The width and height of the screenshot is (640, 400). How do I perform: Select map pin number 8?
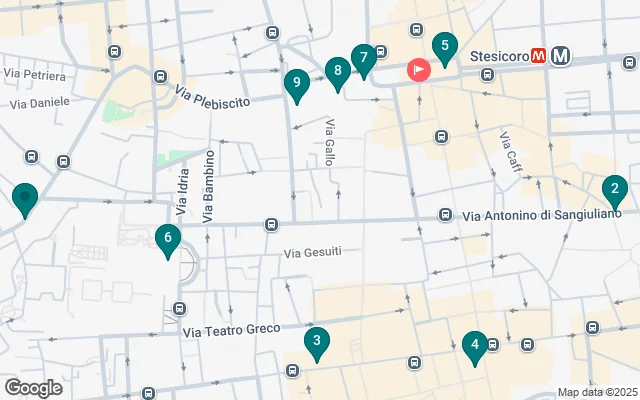338,72
